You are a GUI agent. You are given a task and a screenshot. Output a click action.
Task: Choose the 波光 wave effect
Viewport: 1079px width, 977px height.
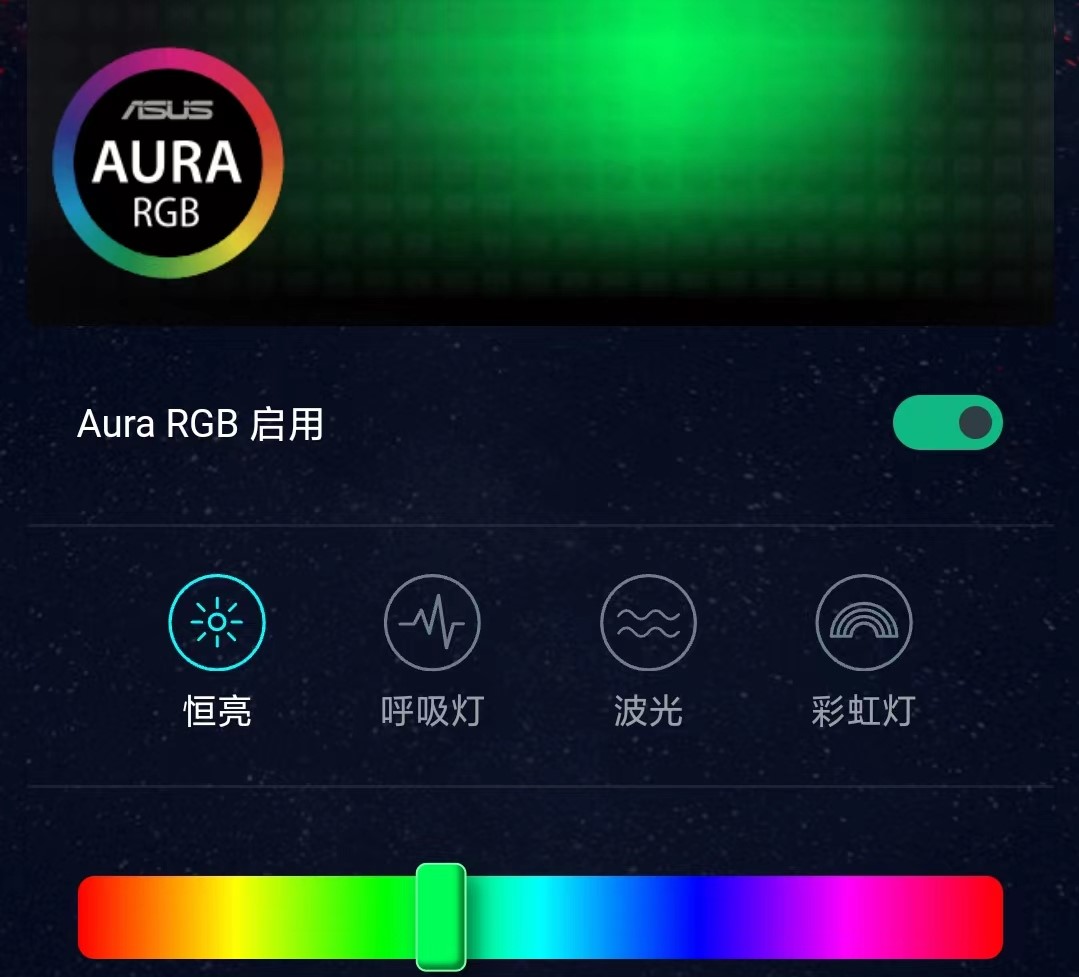pos(648,623)
